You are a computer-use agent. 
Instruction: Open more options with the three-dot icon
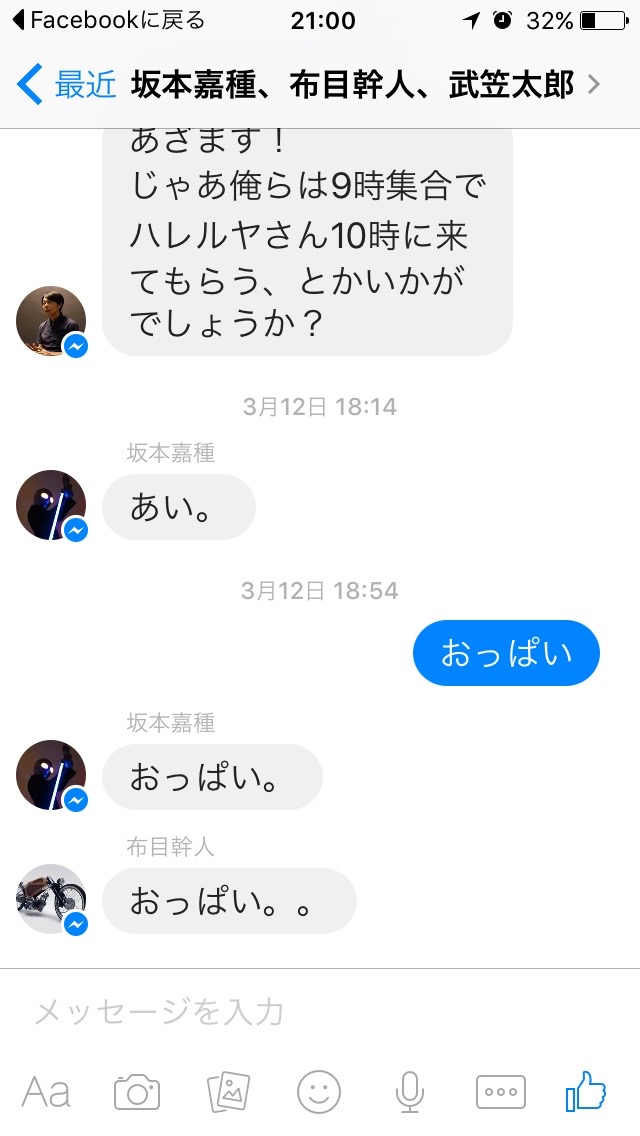(x=501, y=1092)
